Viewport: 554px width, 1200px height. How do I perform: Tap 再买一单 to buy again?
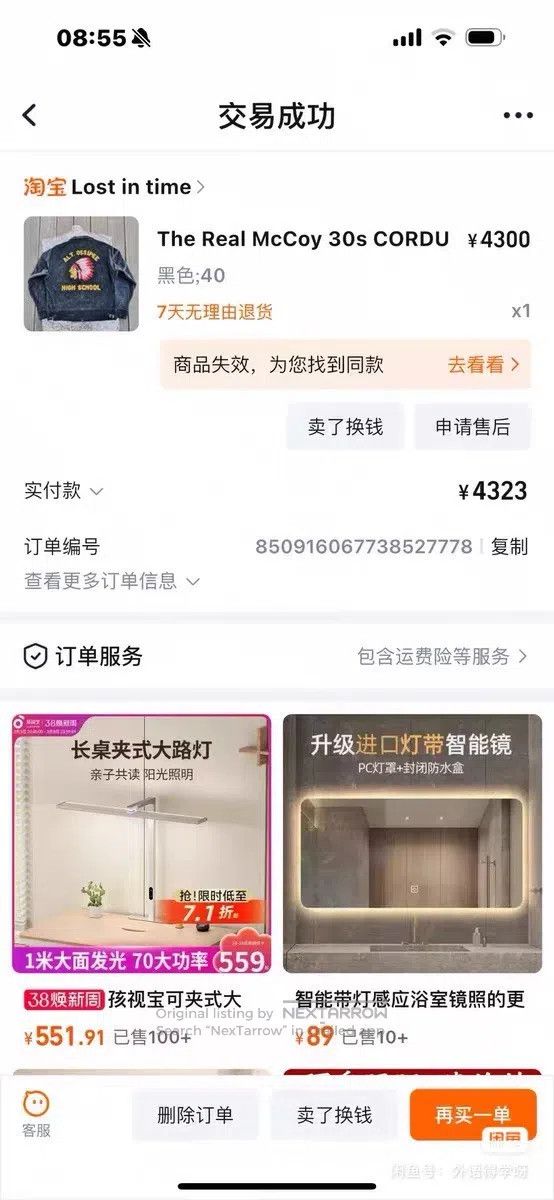[473, 1115]
